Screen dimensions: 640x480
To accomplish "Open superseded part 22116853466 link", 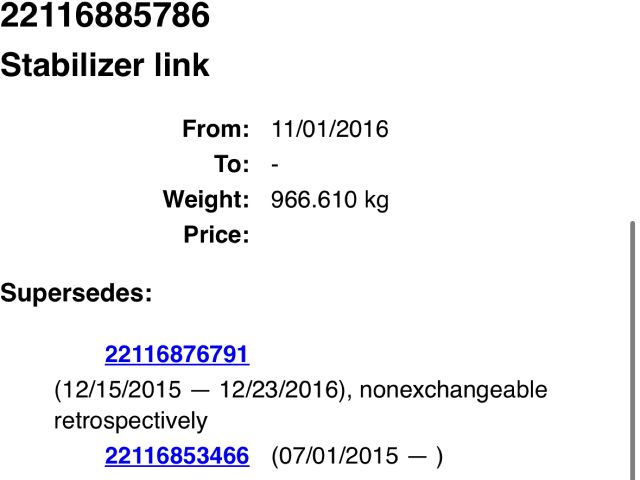I will 176,456.
